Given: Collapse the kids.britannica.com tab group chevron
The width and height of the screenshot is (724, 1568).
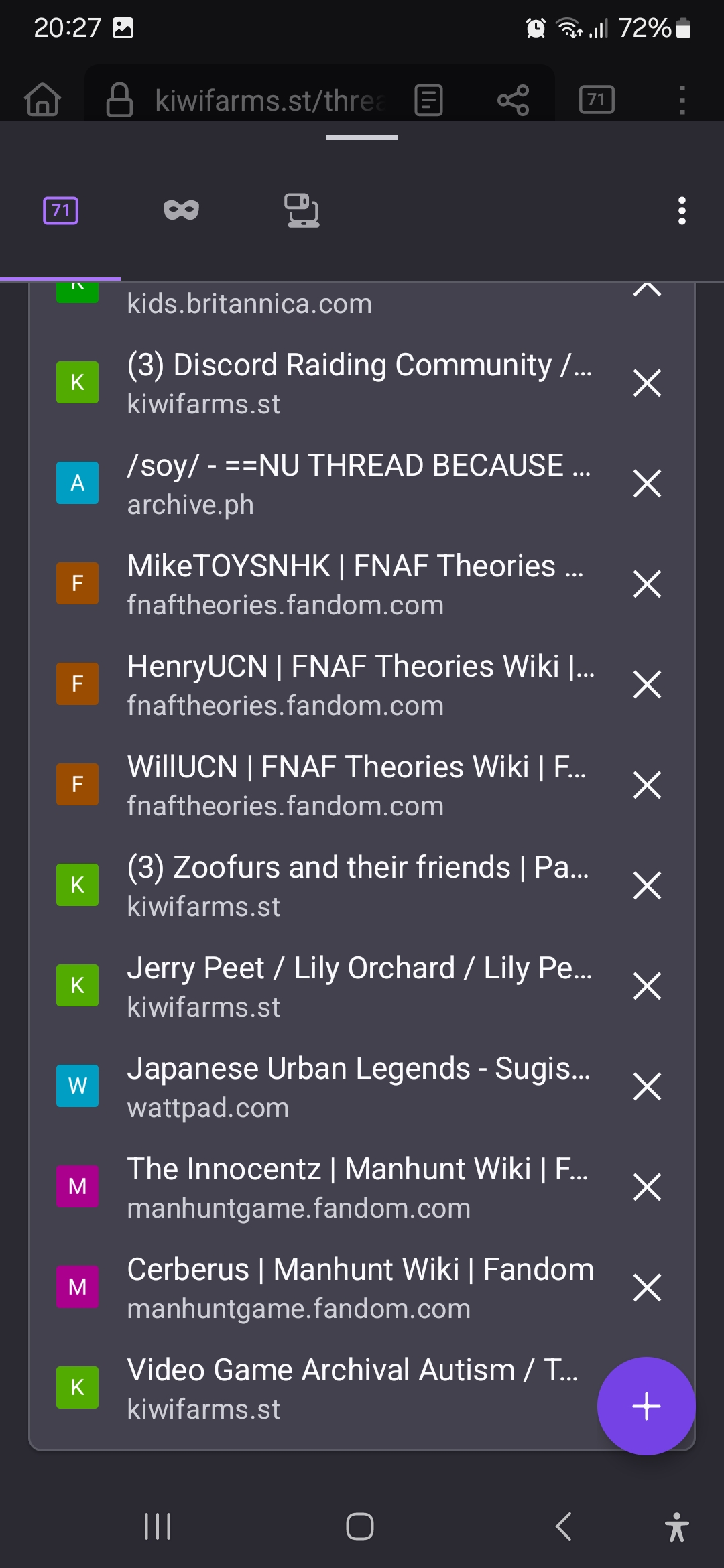Looking at the screenshot, I should point(647,289).
